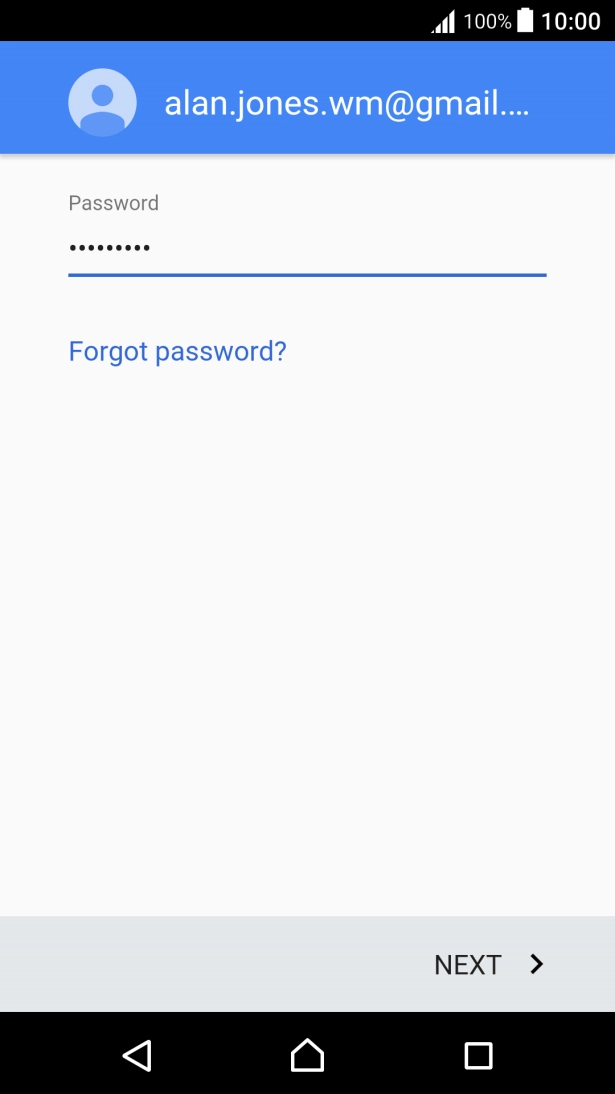This screenshot has width=615, height=1094.
Task: Open the recent apps view
Action: pos(478,1056)
